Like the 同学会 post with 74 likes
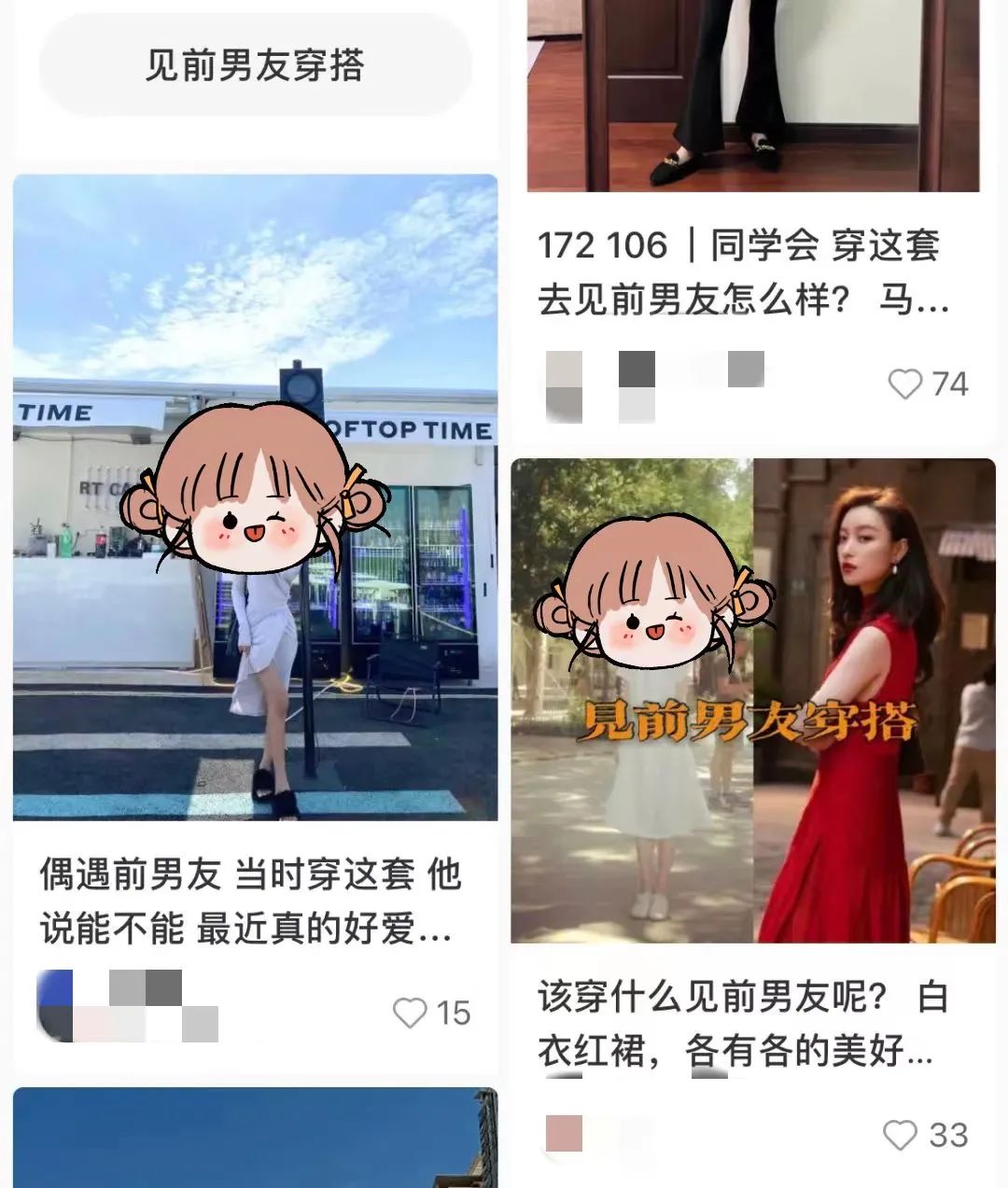This screenshot has width=1008, height=1188. coord(904,384)
